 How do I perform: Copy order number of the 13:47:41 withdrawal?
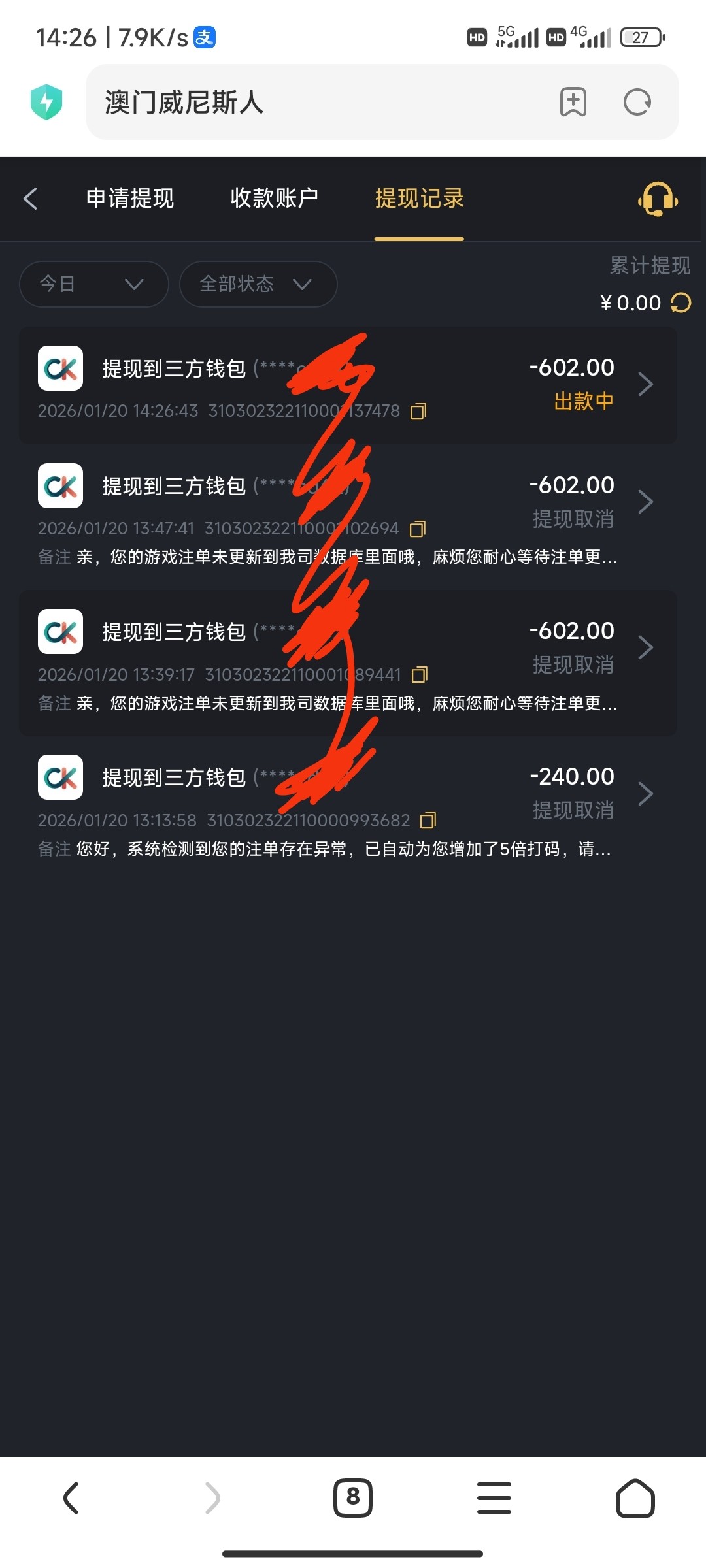tap(418, 529)
